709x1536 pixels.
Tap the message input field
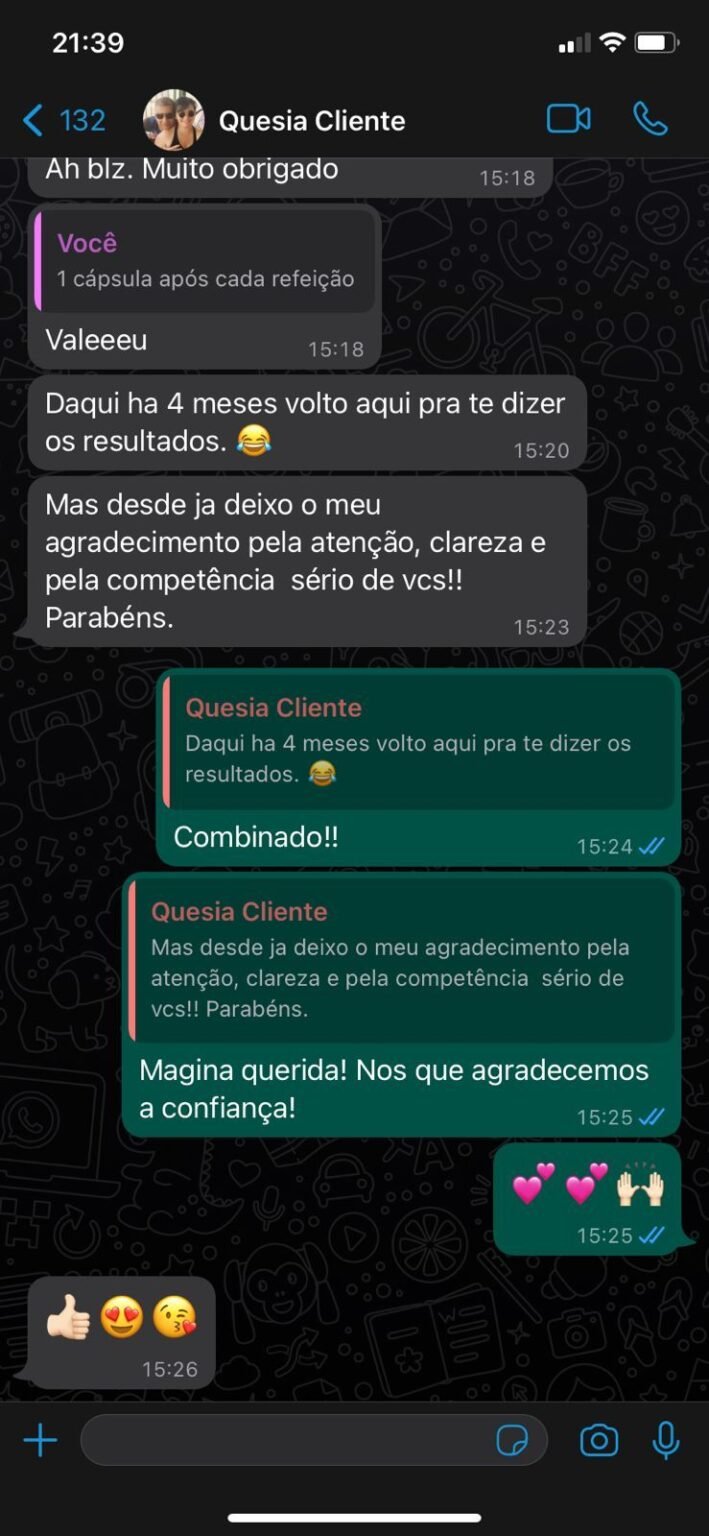click(x=285, y=1441)
